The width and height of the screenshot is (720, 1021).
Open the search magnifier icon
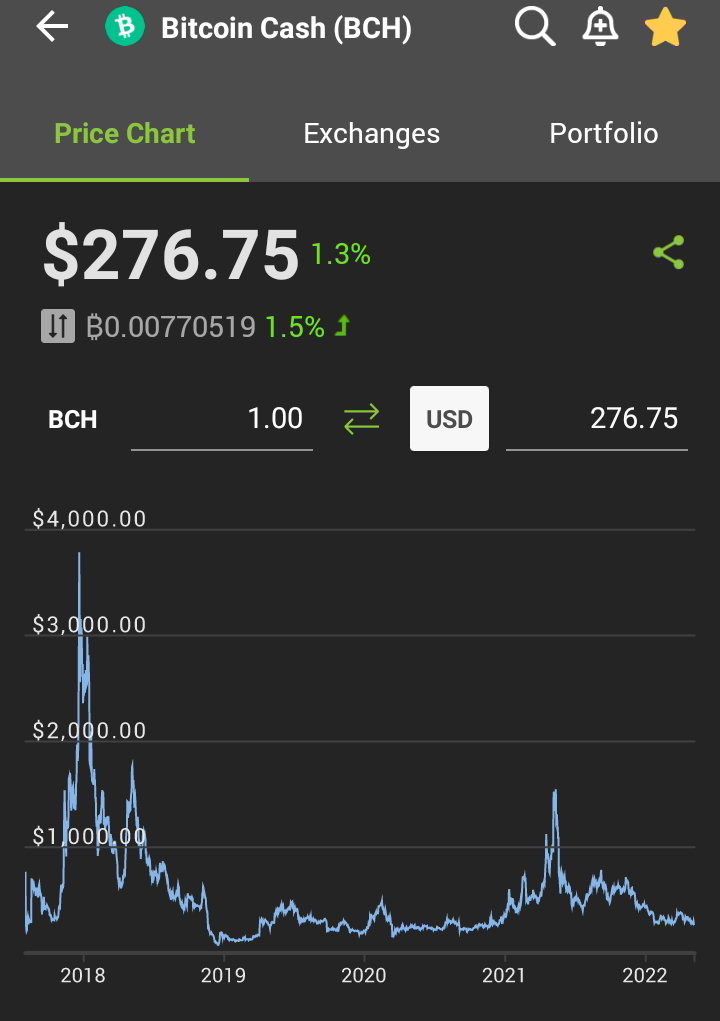tap(535, 27)
